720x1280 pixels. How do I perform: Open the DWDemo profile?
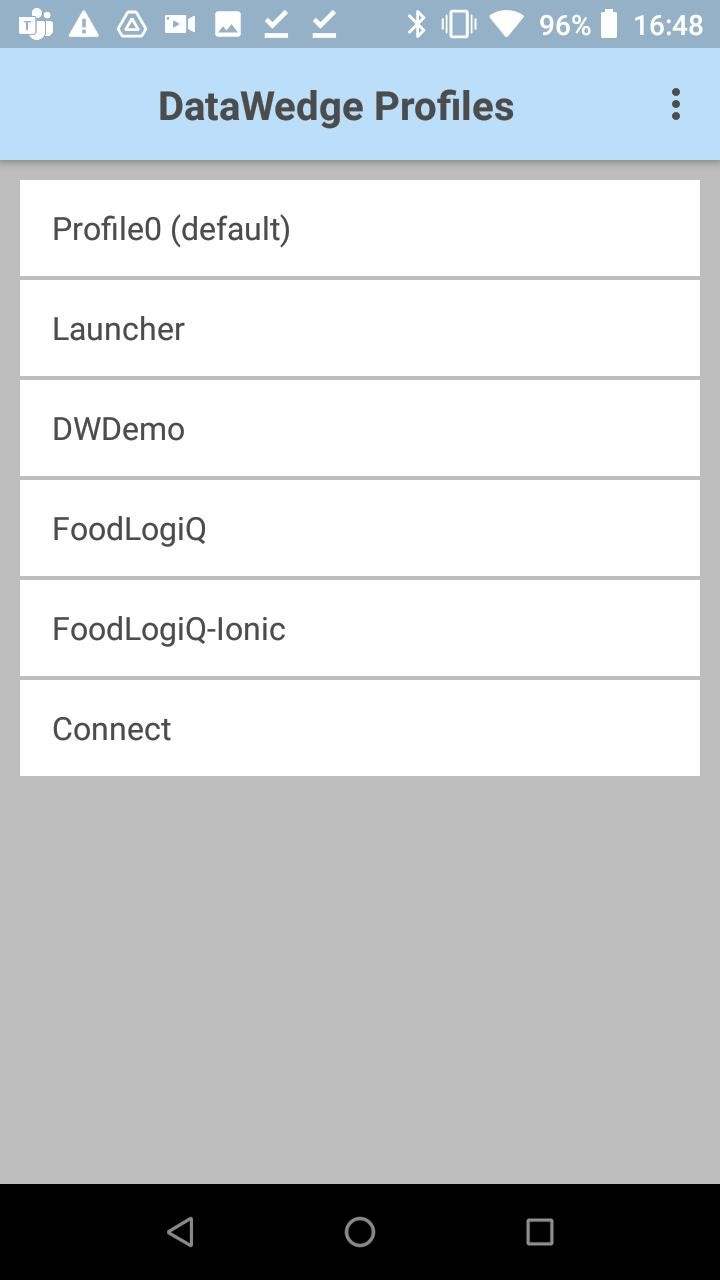pos(360,428)
